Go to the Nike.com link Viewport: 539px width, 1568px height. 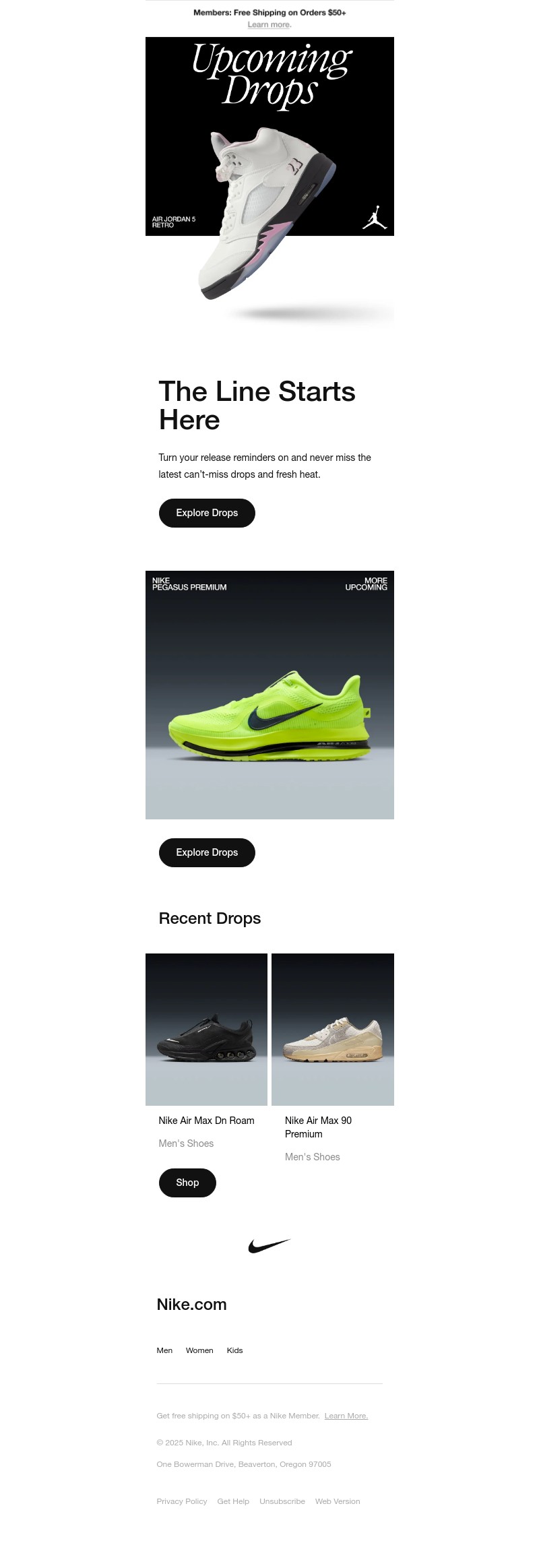191,1305
